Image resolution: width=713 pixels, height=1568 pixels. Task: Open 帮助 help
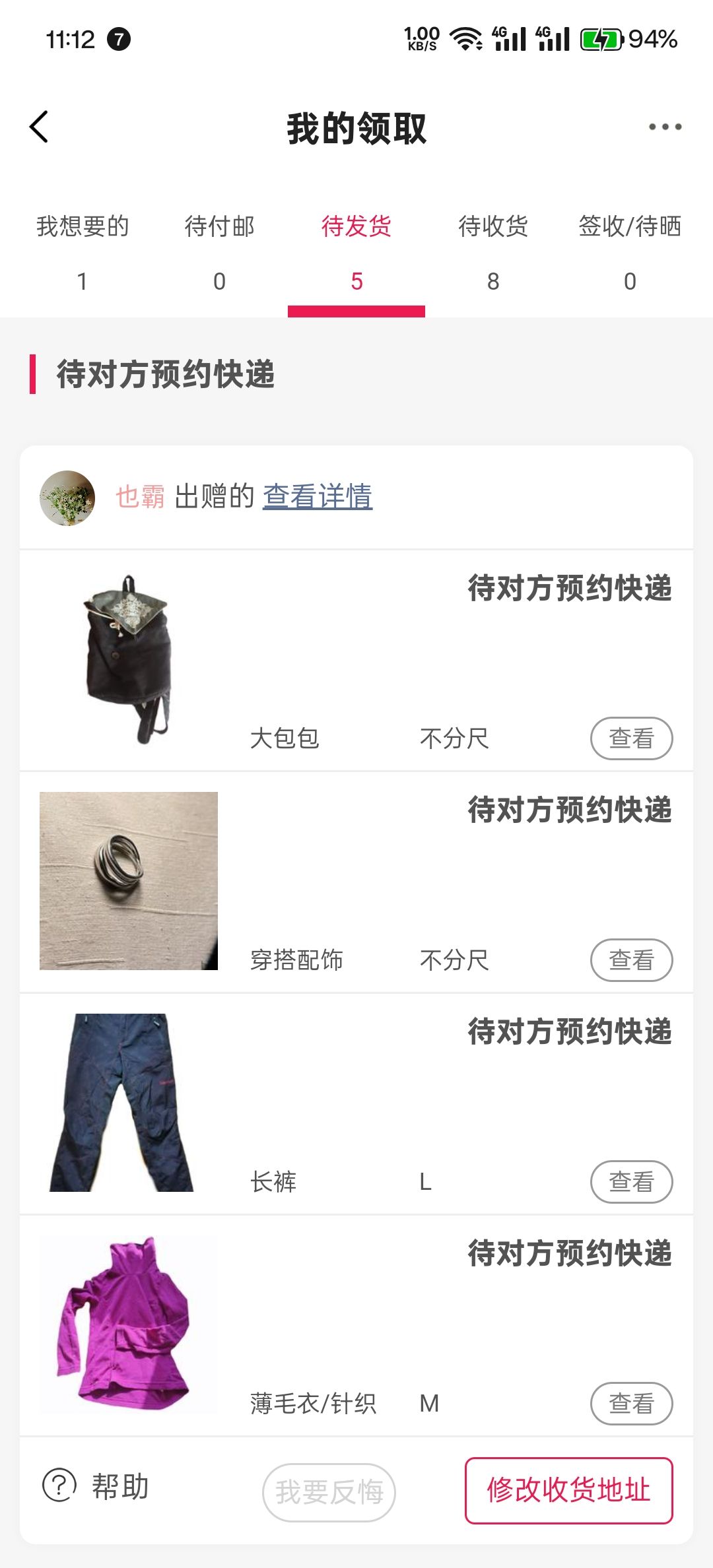pyautogui.click(x=96, y=1487)
